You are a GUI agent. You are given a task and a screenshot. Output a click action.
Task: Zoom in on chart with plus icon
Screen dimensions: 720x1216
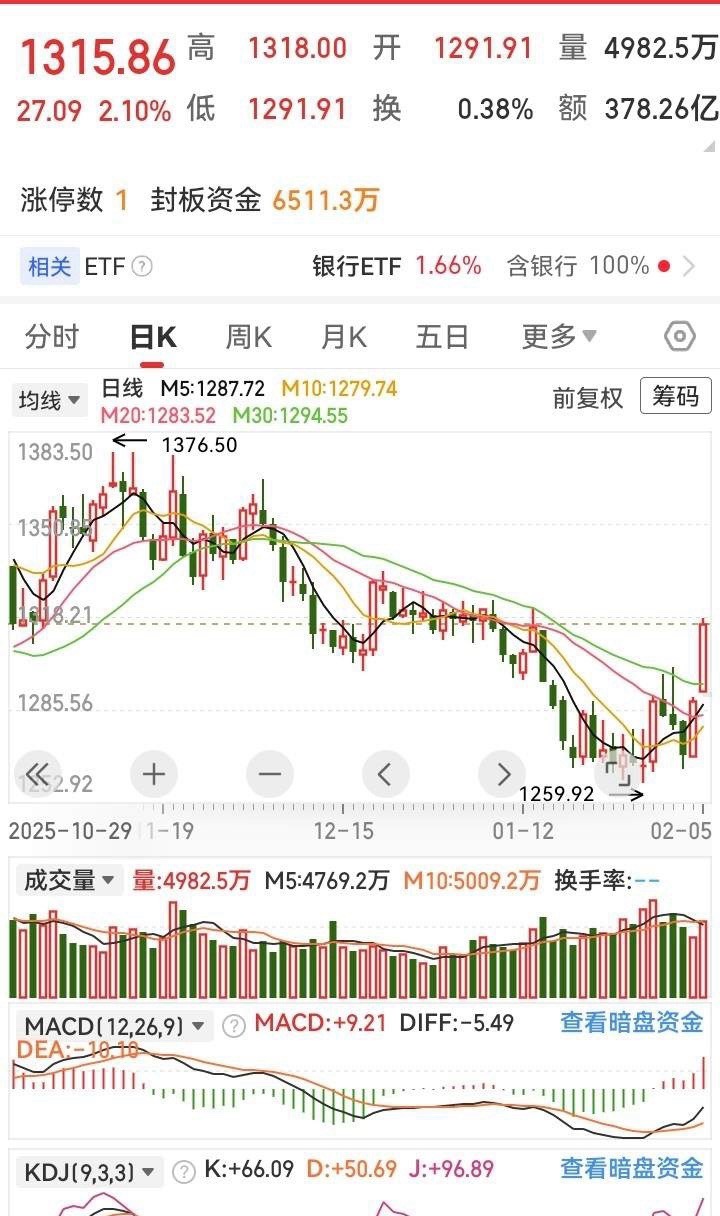point(154,773)
